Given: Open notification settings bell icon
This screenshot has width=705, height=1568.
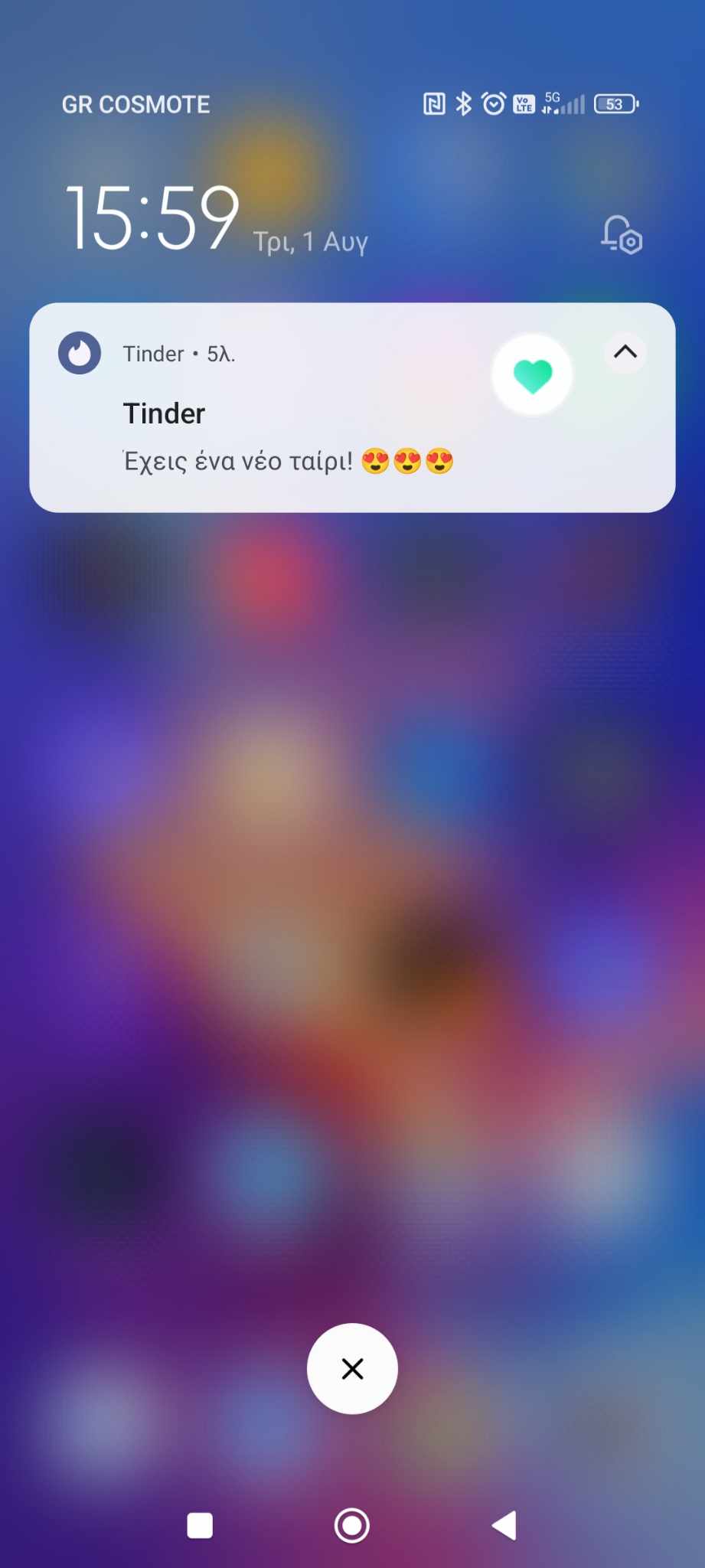Looking at the screenshot, I should [621, 234].
